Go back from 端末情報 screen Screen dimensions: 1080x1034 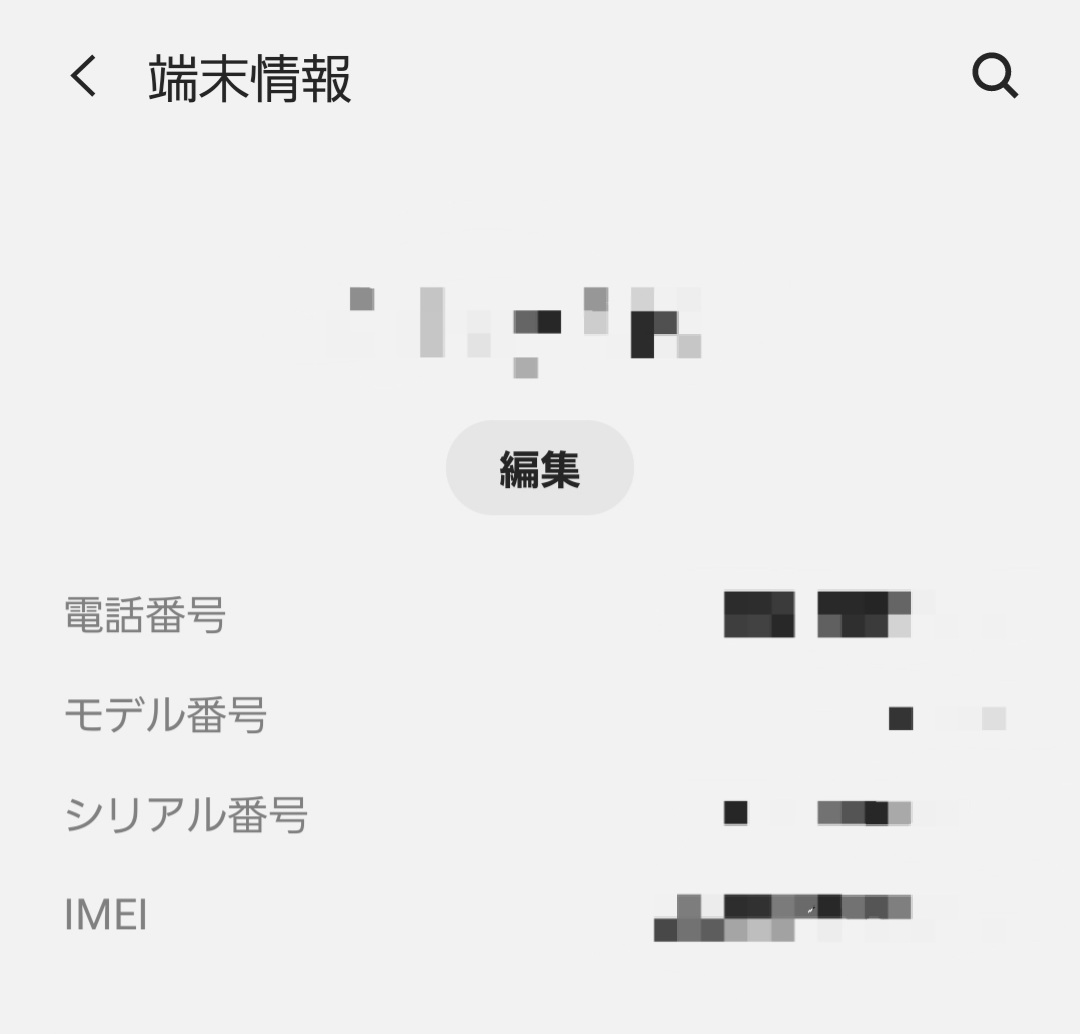84,77
